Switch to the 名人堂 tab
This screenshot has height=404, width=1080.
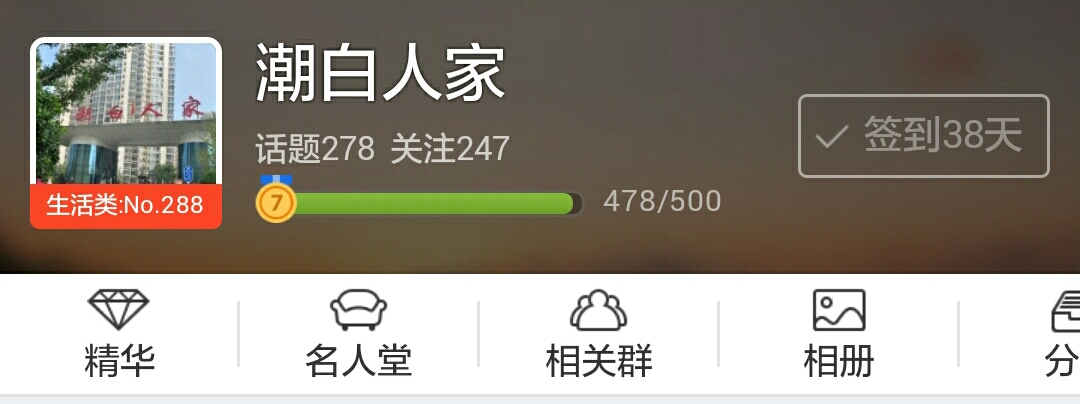[358, 334]
